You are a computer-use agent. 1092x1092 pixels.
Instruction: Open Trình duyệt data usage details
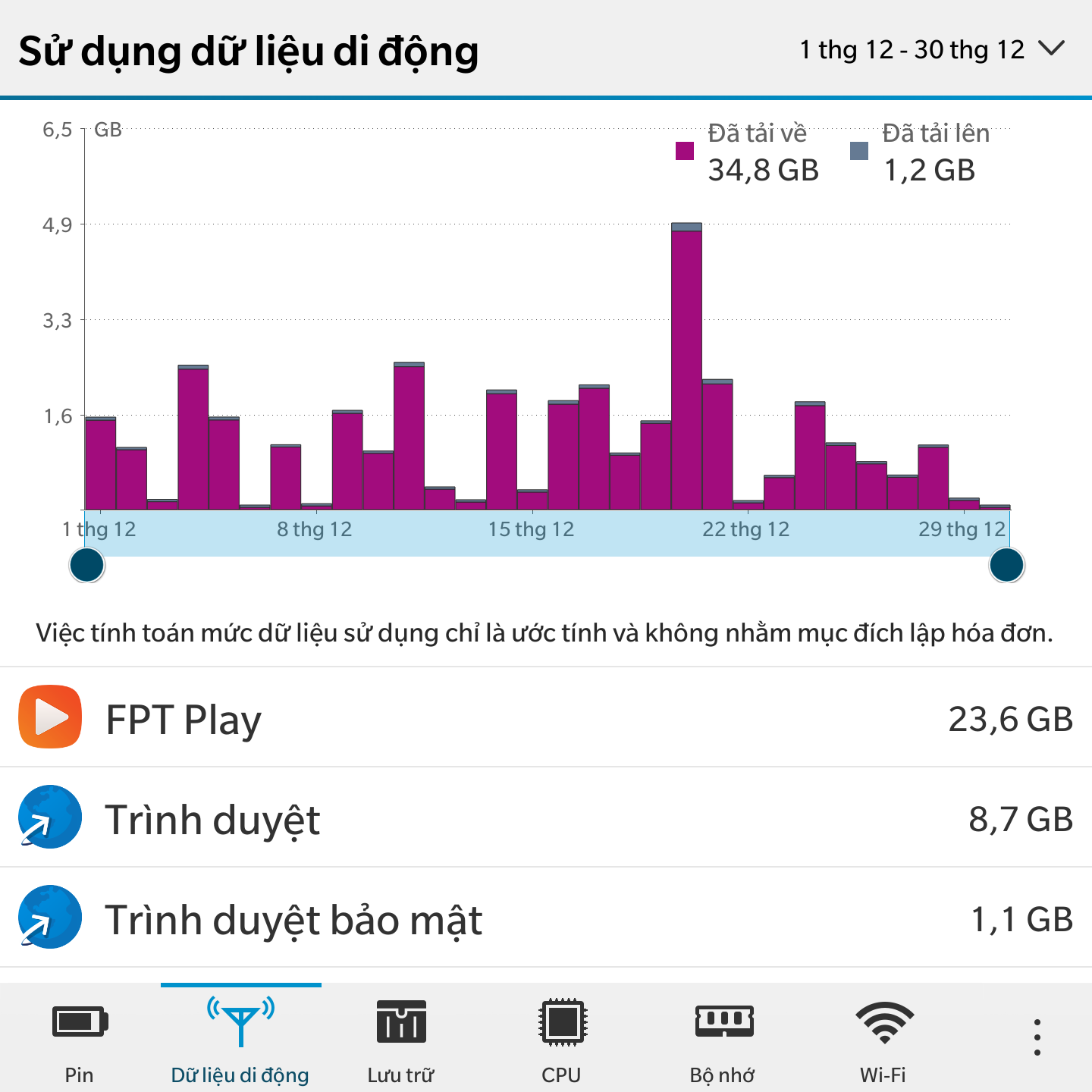pyautogui.click(x=546, y=818)
